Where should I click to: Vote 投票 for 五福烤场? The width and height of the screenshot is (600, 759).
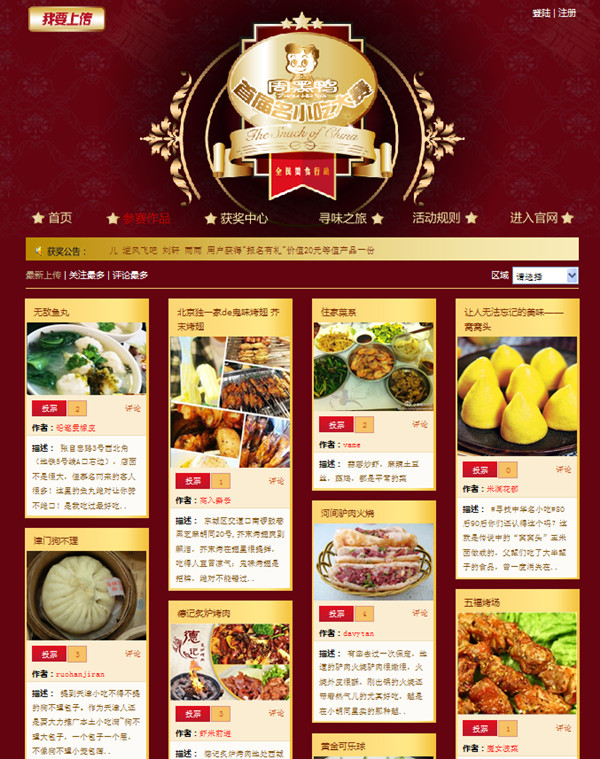pos(480,729)
